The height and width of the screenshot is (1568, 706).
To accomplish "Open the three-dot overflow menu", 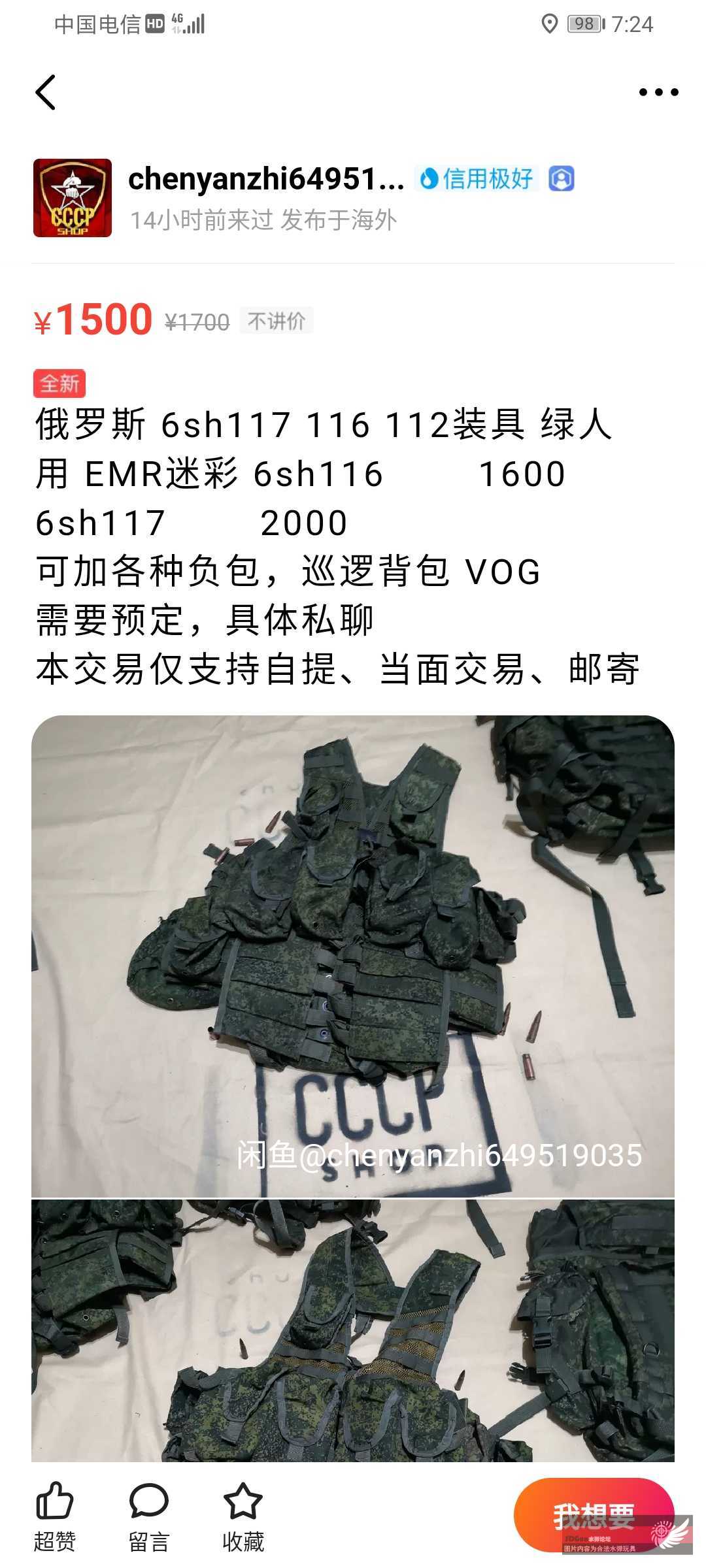I will tap(658, 93).
